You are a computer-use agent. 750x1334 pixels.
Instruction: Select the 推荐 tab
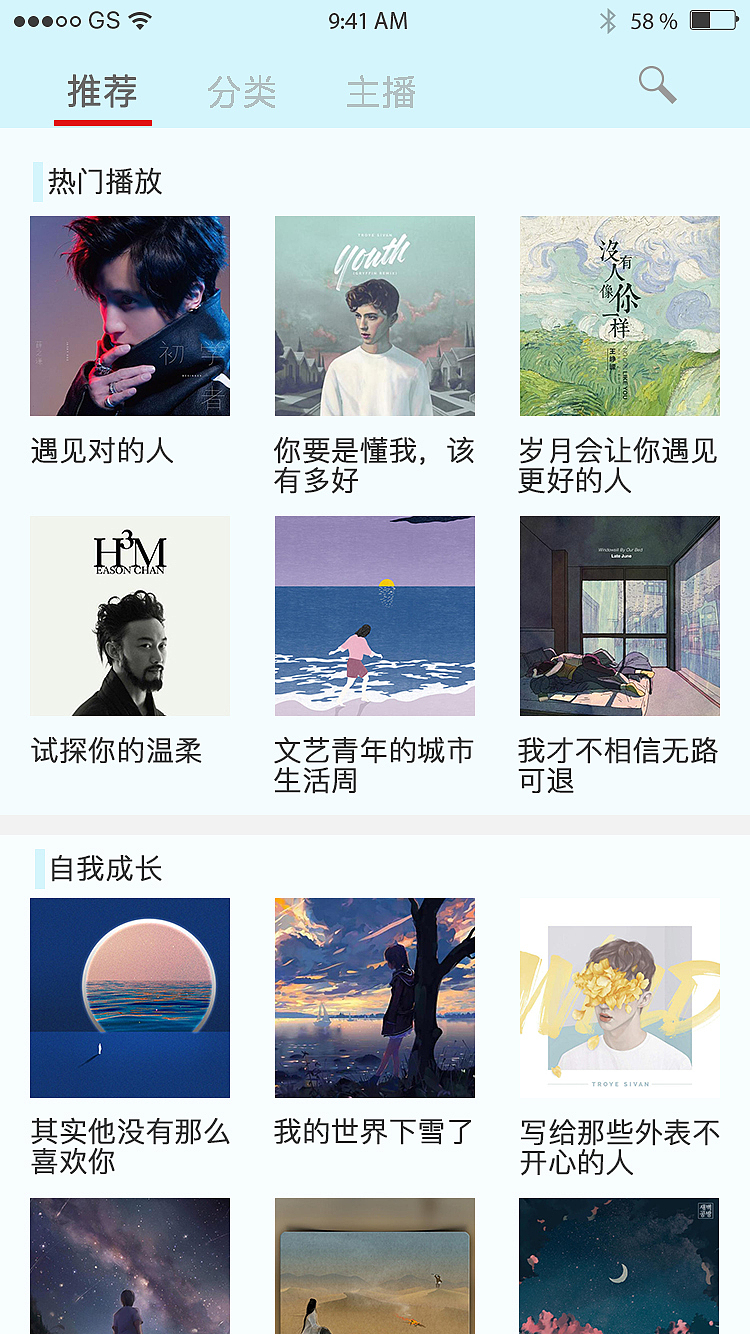click(102, 90)
